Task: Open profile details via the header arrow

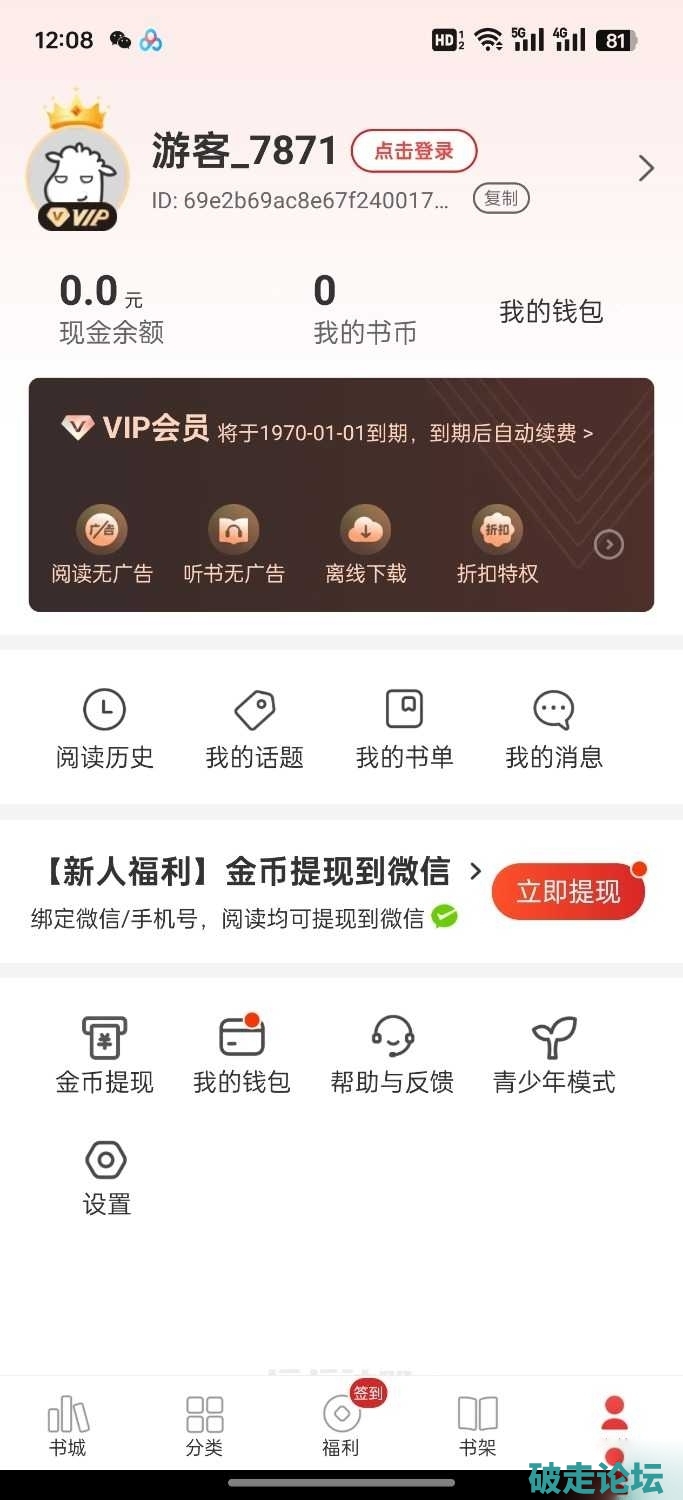Action: click(646, 169)
